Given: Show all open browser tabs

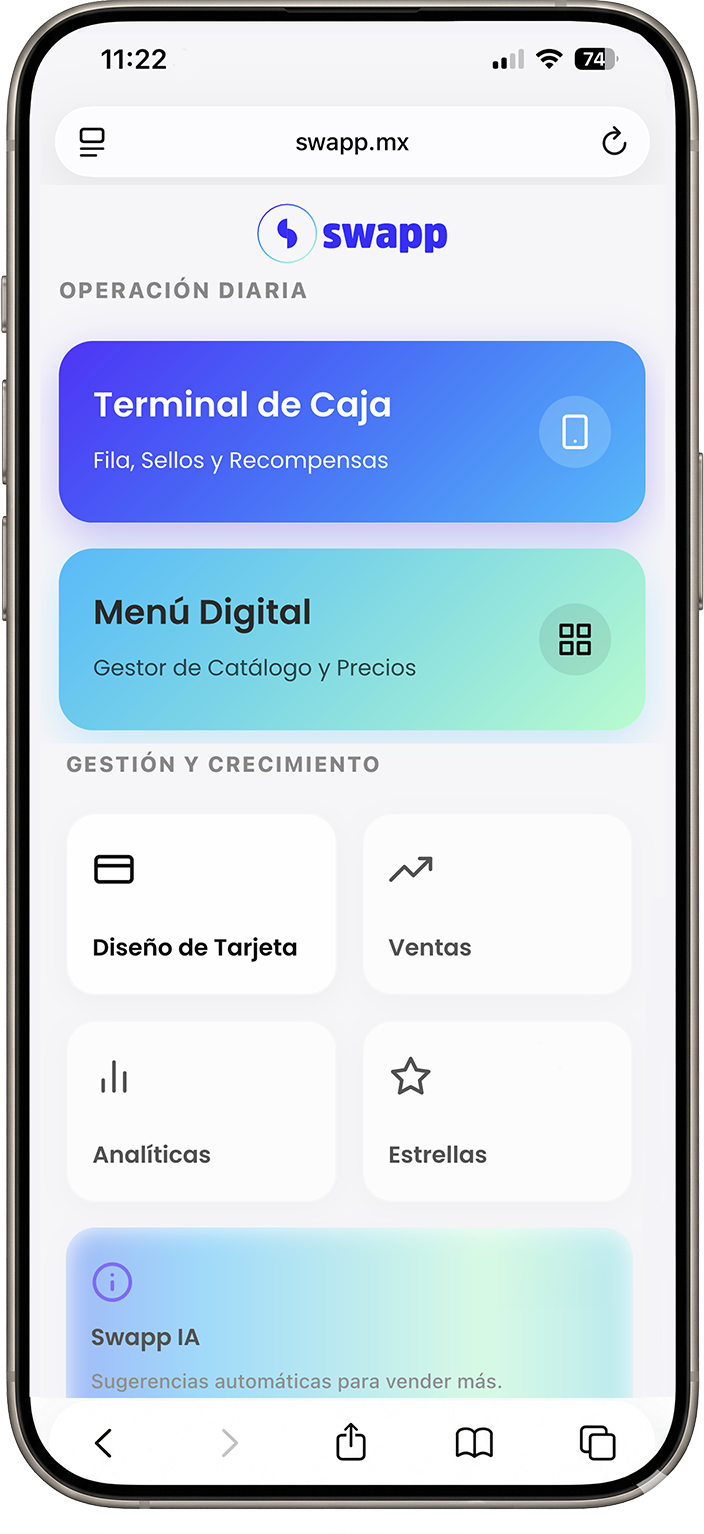Looking at the screenshot, I should click(x=598, y=1443).
